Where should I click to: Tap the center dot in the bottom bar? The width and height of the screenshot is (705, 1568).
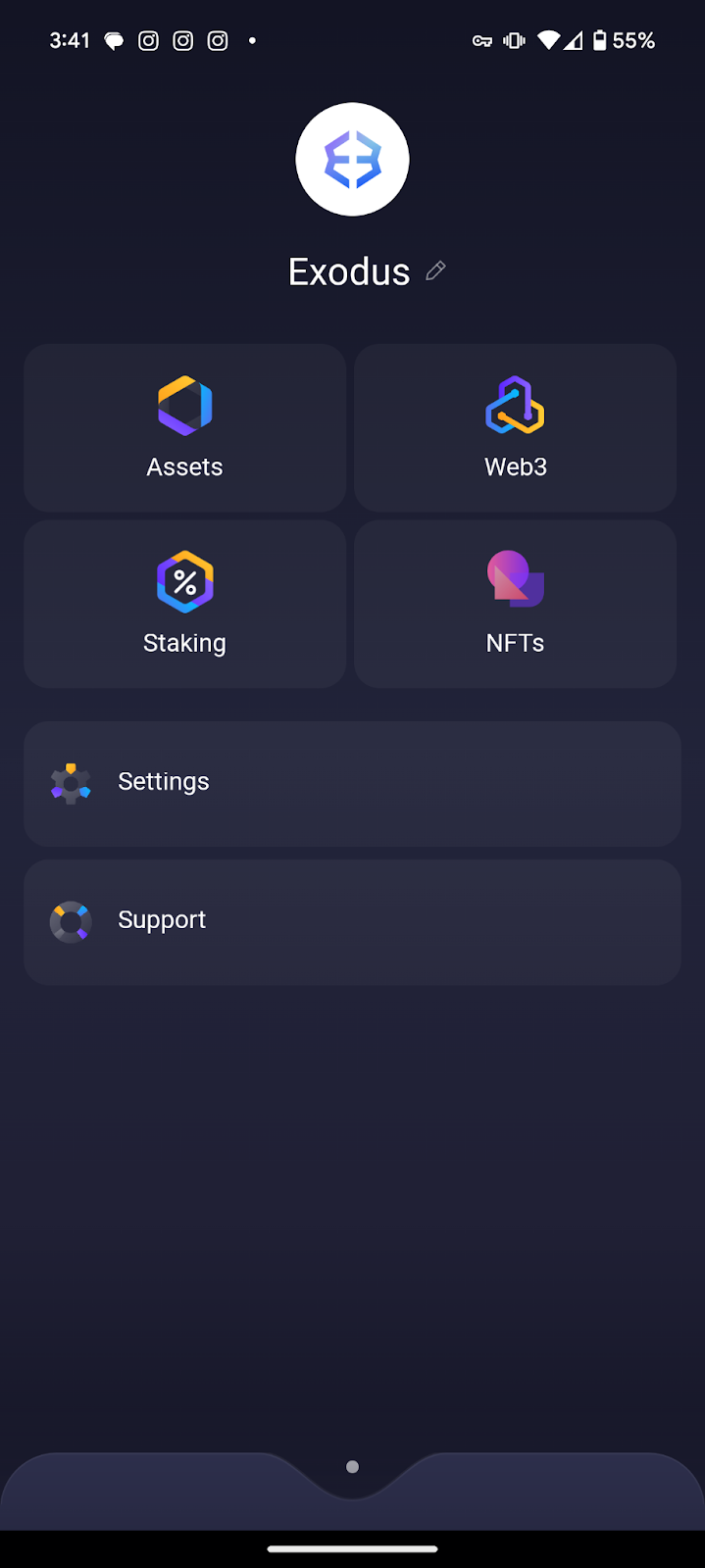click(352, 1467)
